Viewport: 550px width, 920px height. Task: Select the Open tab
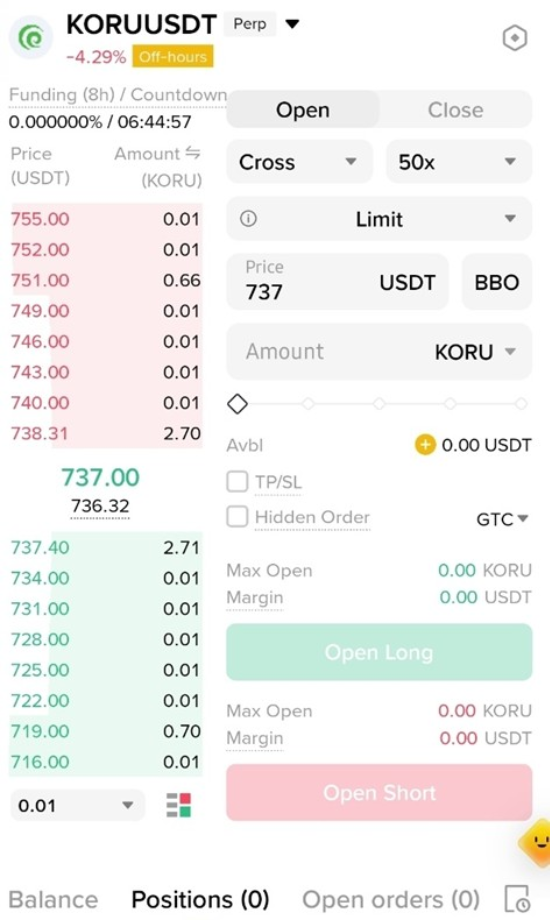click(x=303, y=110)
